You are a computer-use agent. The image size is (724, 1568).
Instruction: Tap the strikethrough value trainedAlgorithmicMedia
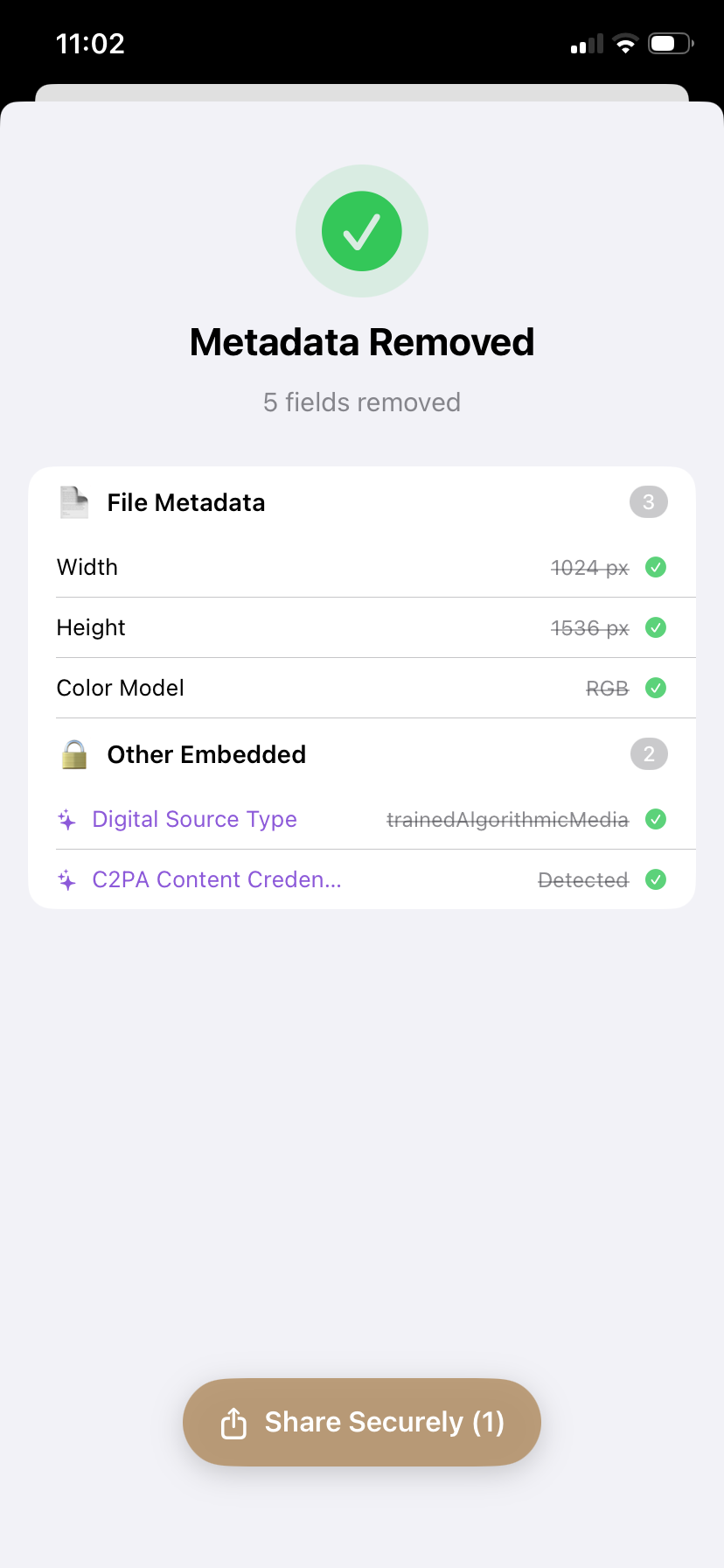tap(507, 820)
